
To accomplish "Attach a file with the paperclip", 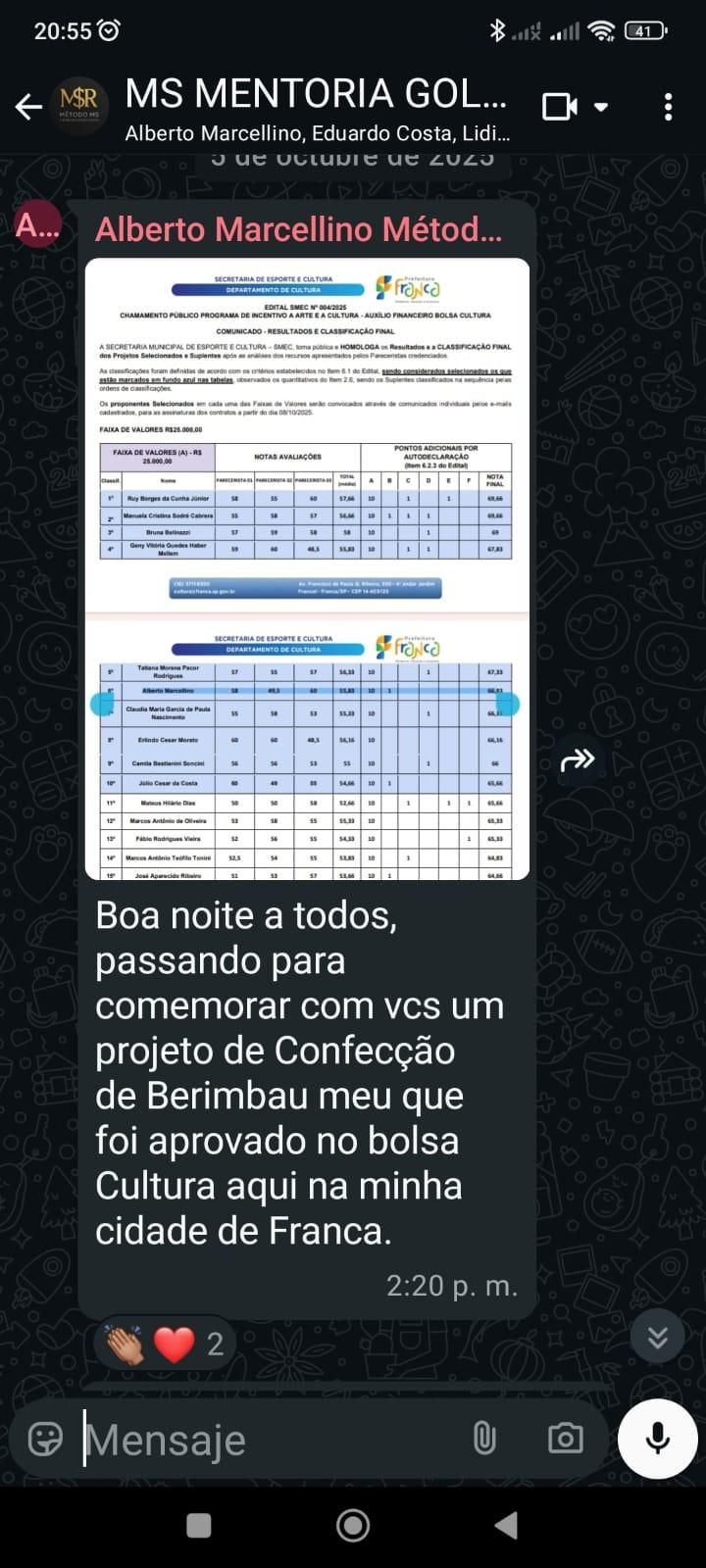I will click(484, 1439).
